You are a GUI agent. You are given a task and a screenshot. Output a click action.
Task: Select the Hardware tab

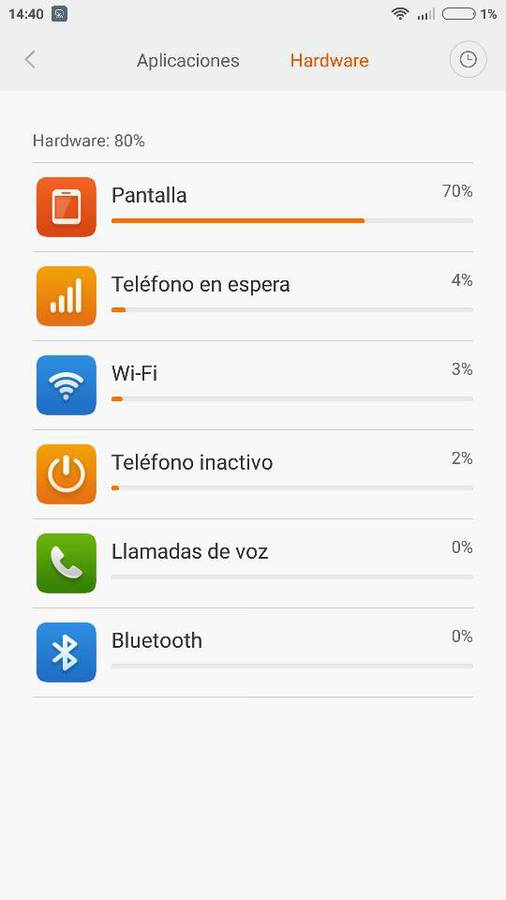coord(329,60)
